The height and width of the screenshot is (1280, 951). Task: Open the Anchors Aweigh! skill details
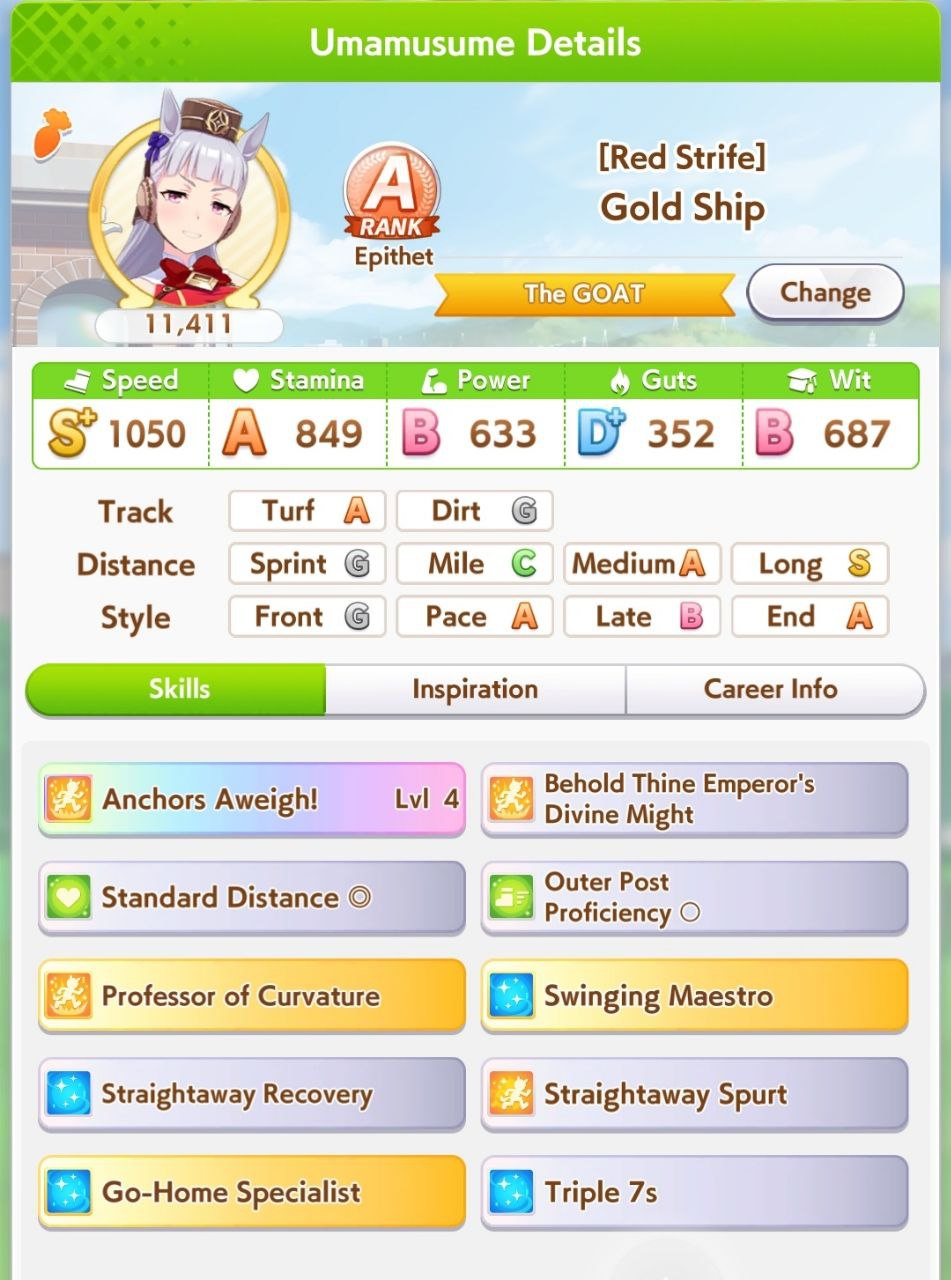[x=252, y=799]
